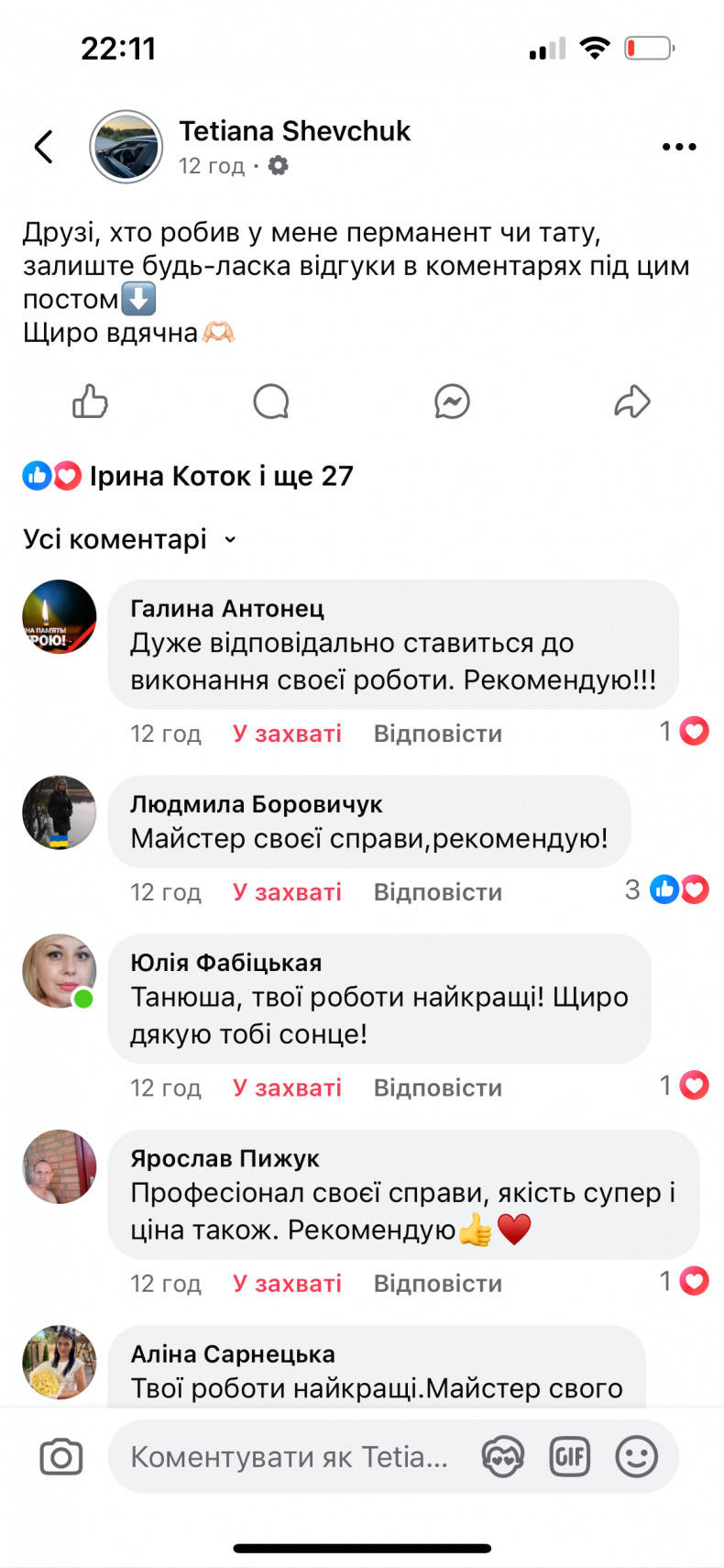View reactions from Ірина Коток і ще 27
Screen dimensions: 724x1568
[188, 476]
